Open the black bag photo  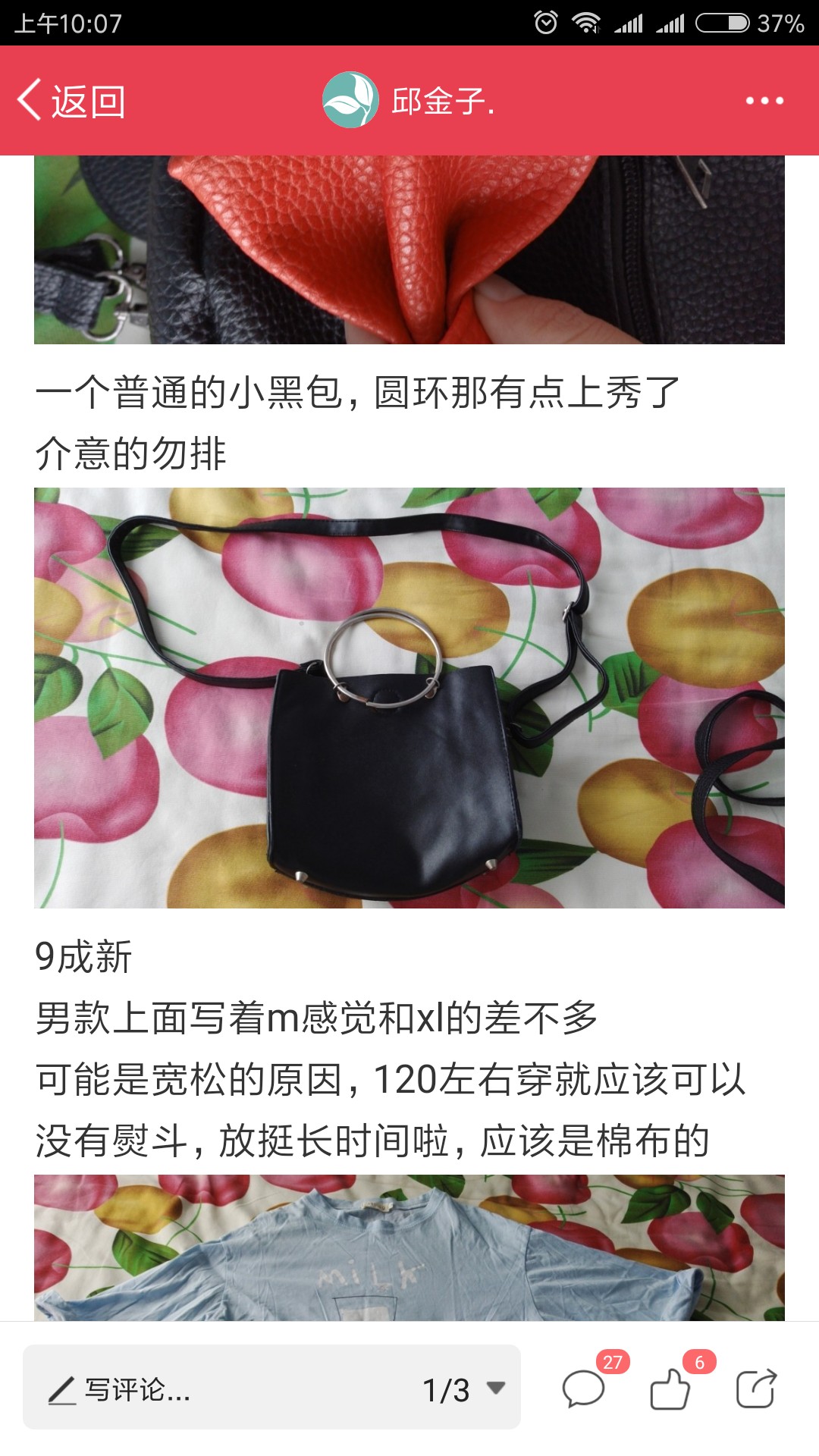[409, 698]
